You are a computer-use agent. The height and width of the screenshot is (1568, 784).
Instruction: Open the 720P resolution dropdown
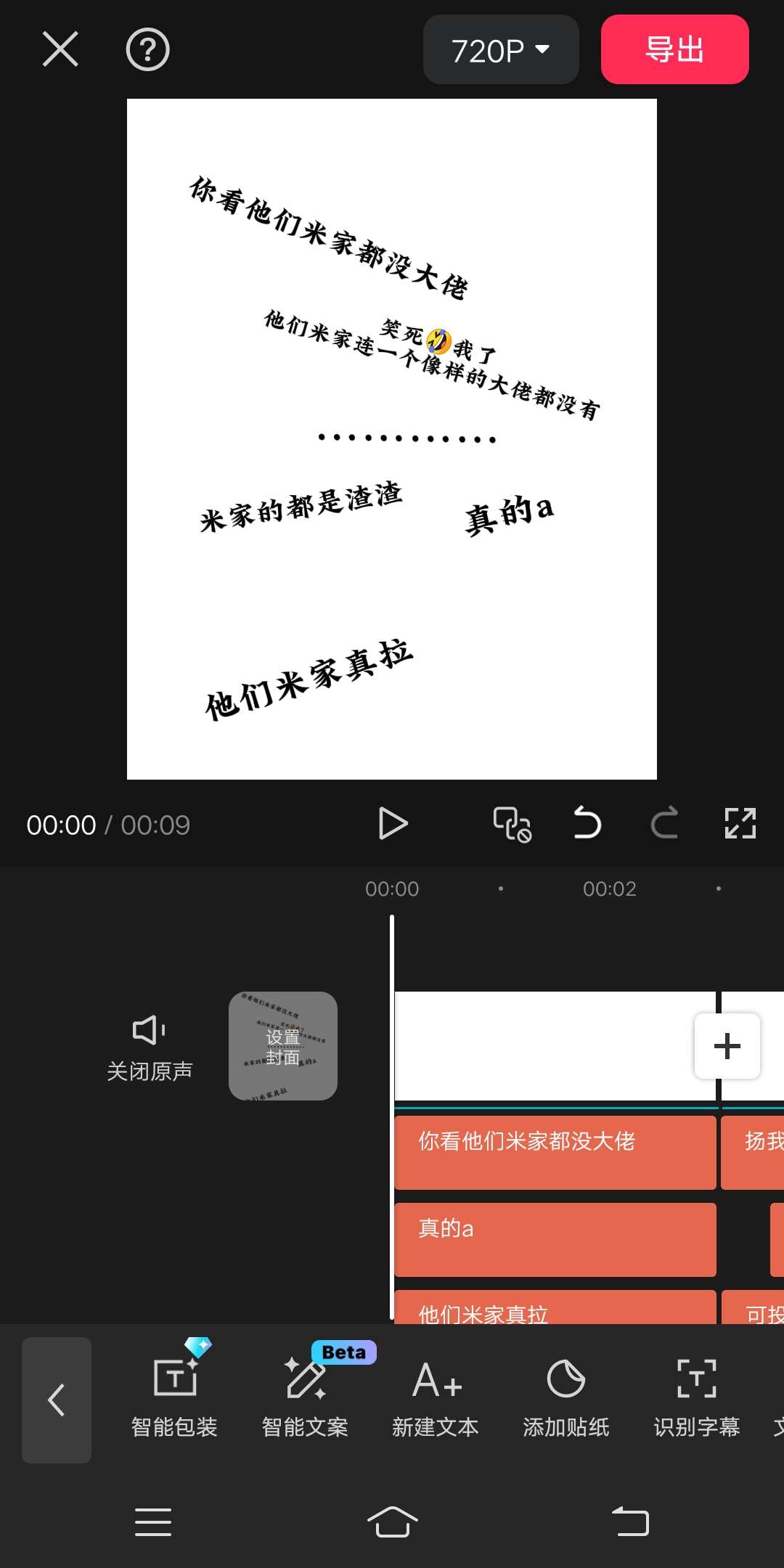pyautogui.click(x=501, y=50)
